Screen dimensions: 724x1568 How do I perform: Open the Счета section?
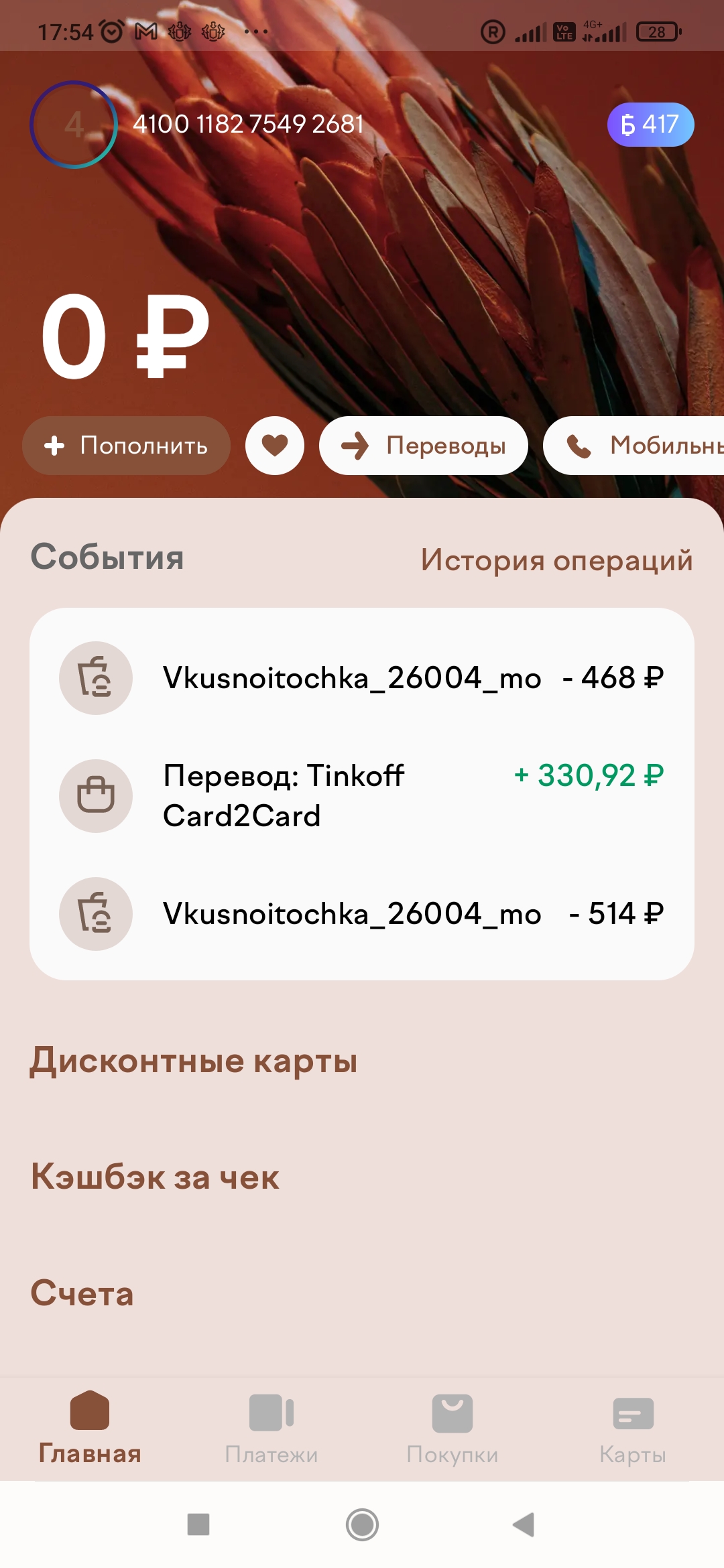(x=82, y=1293)
